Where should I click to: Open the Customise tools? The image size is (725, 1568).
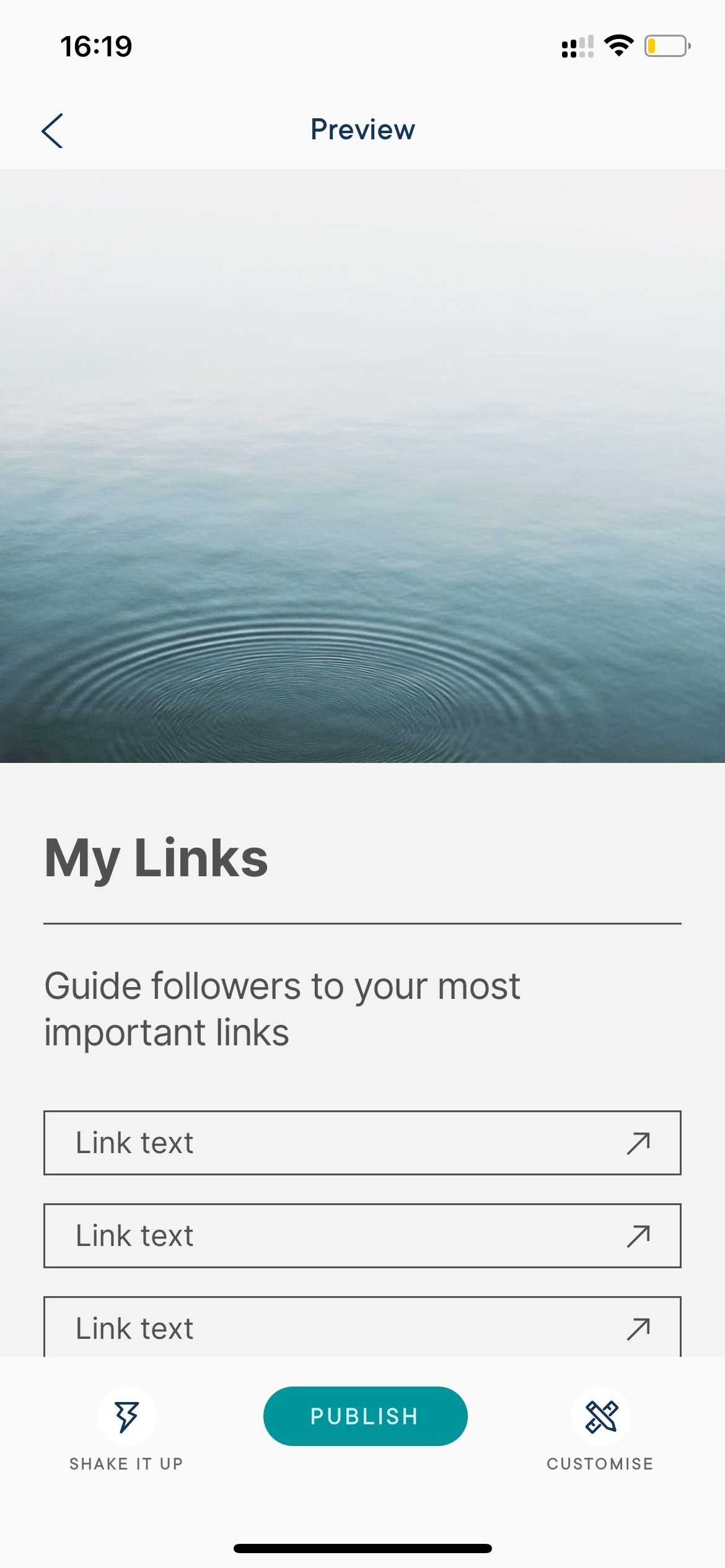600,1416
